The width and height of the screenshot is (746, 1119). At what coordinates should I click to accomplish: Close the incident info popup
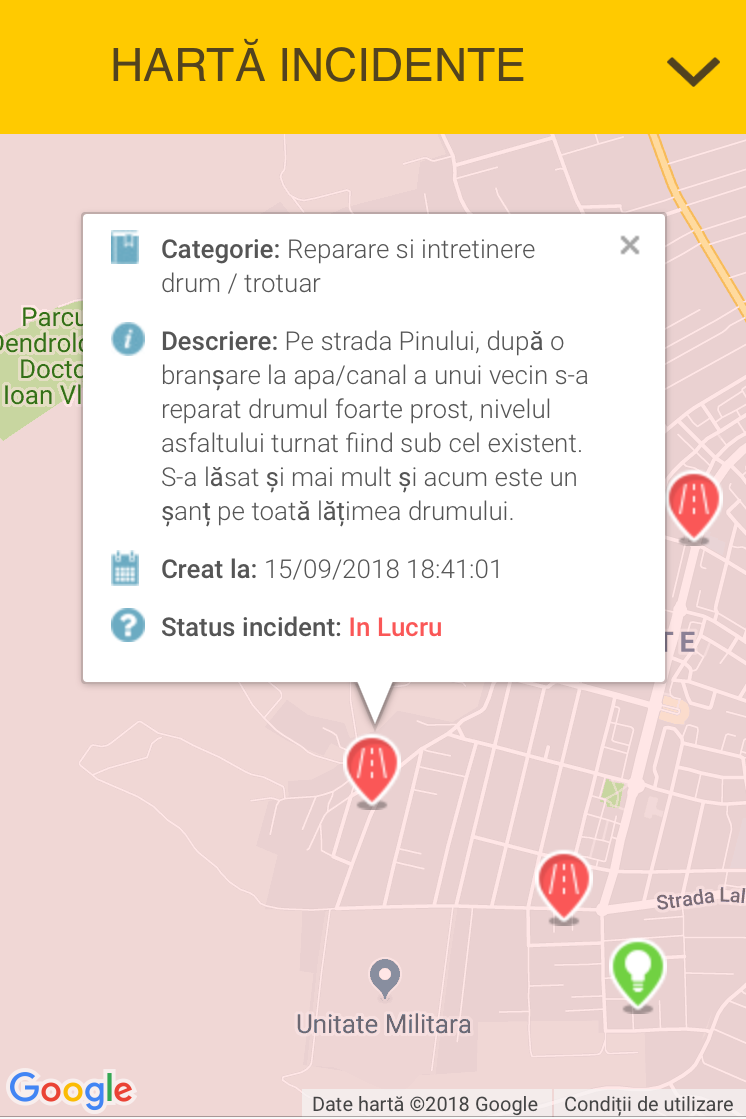[x=629, y=245]
